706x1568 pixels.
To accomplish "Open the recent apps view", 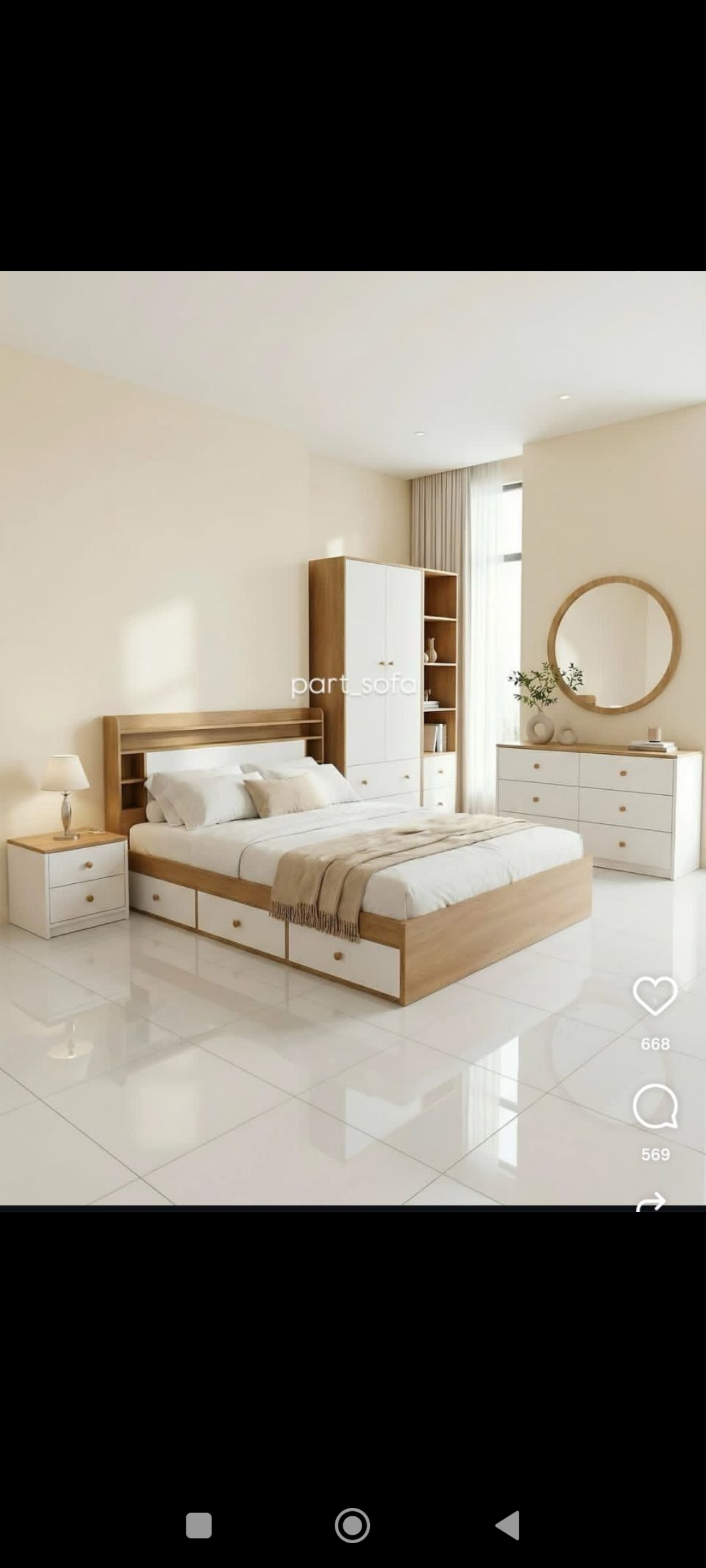I will [199, 1526].
